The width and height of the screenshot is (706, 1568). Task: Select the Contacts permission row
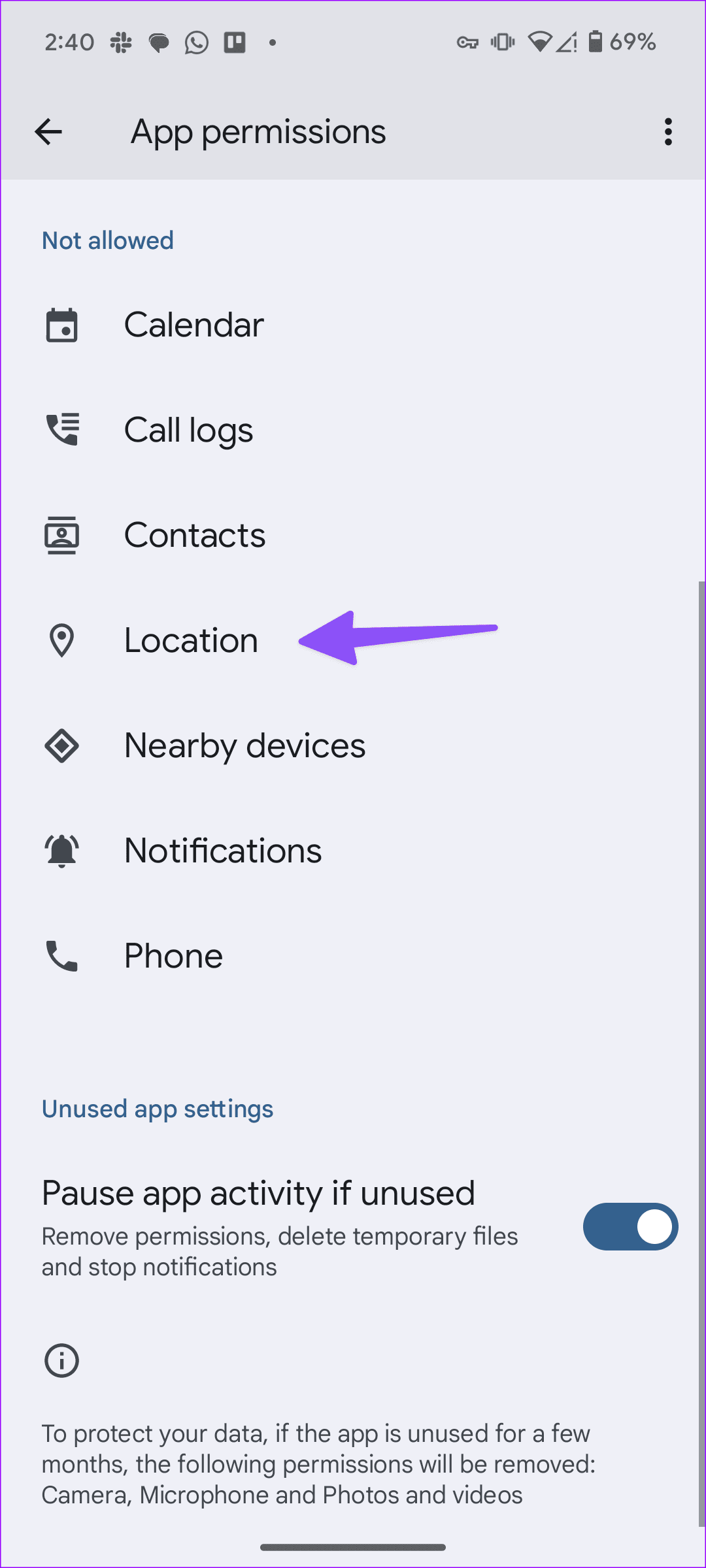[x=195, y=535]
